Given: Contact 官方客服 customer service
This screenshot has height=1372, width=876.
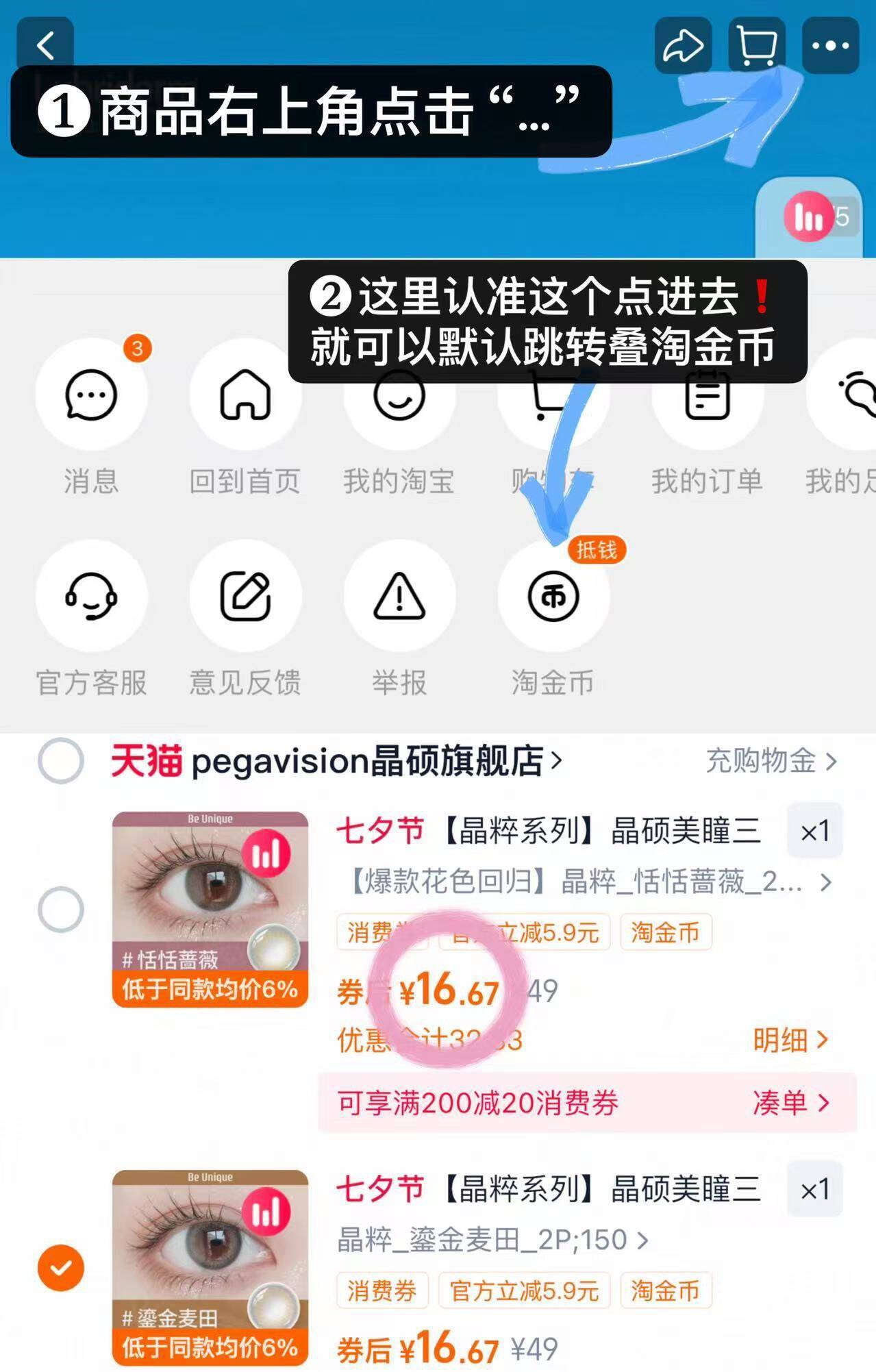Looking at the screenshot, I should tap(92, 597).
